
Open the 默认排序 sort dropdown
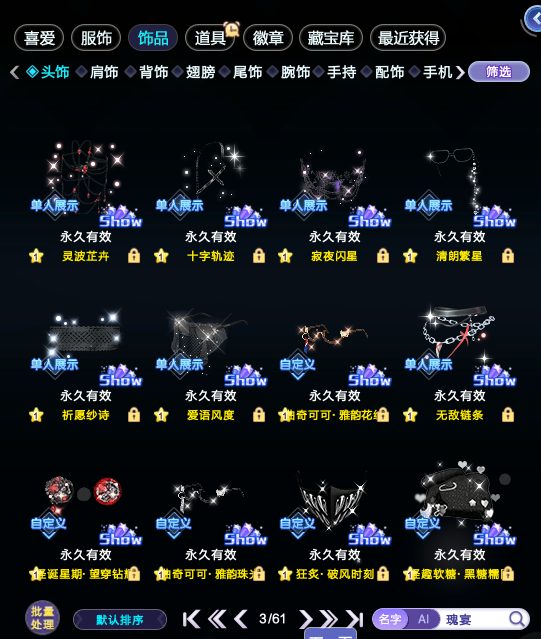(x=120, y=620)
